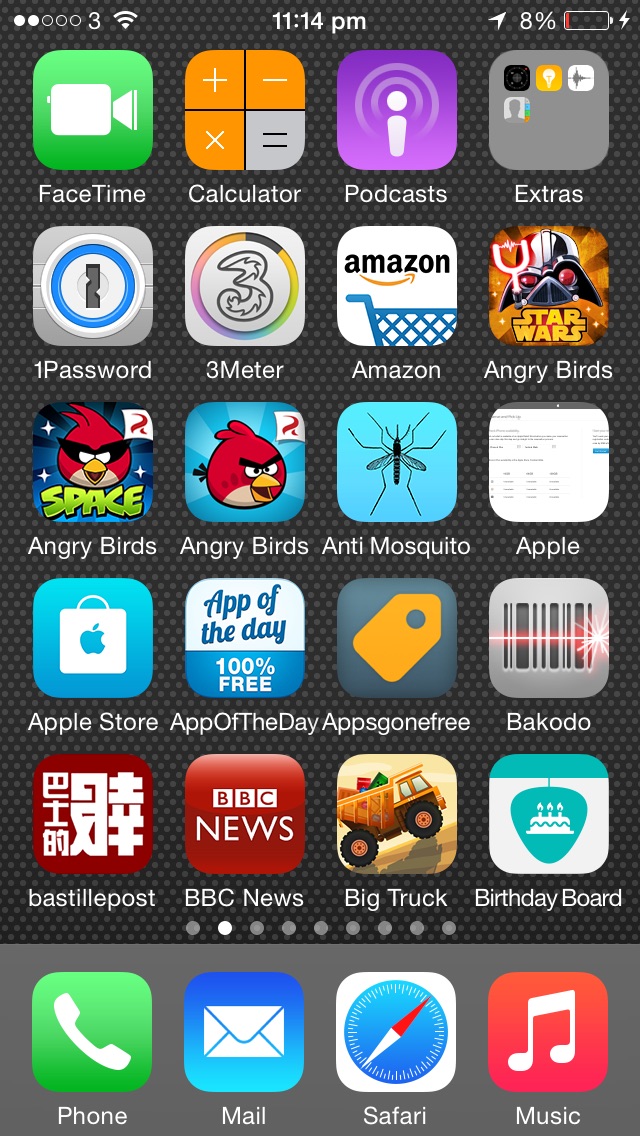
Task: Open the Extras folder
Action: click(549, 110)
